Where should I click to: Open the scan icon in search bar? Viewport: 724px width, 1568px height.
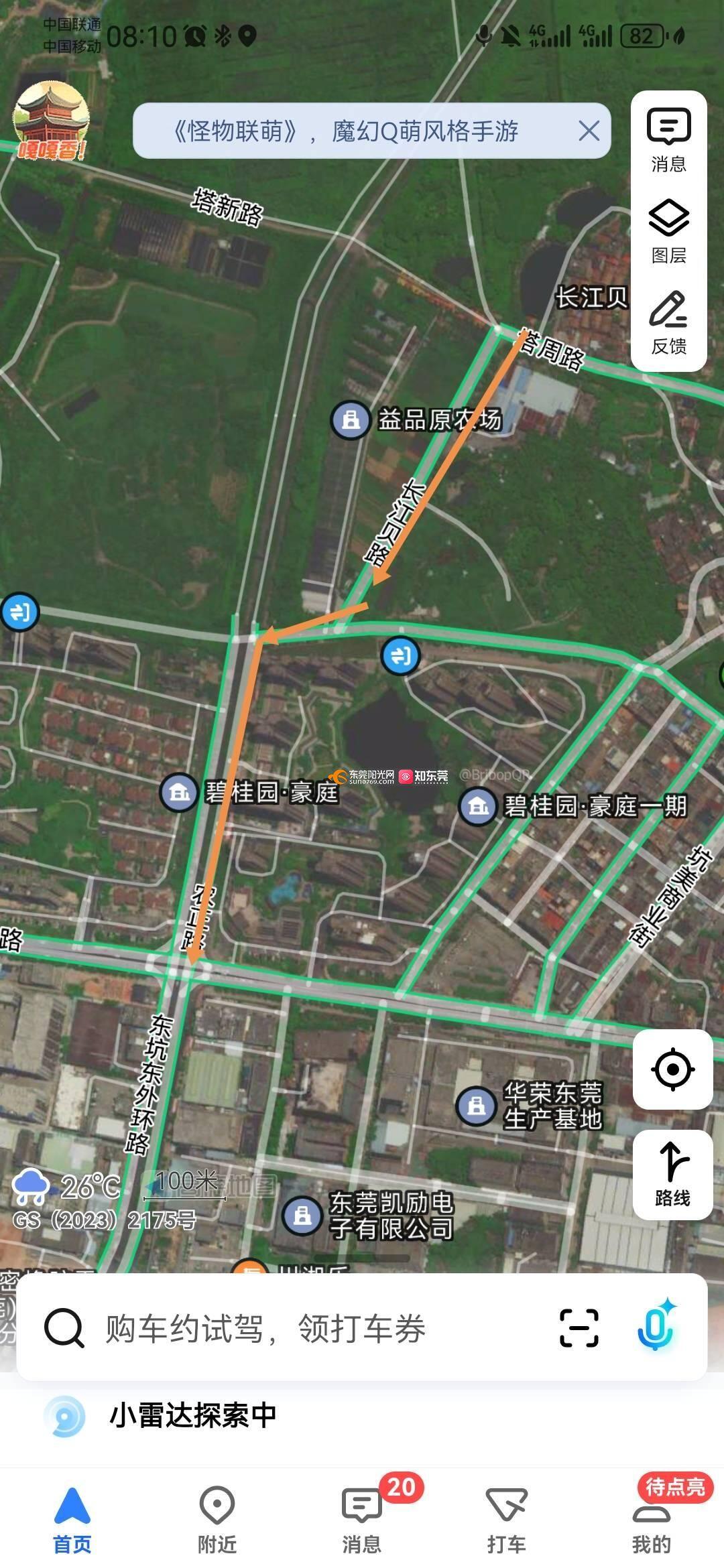pos(579,1327)
